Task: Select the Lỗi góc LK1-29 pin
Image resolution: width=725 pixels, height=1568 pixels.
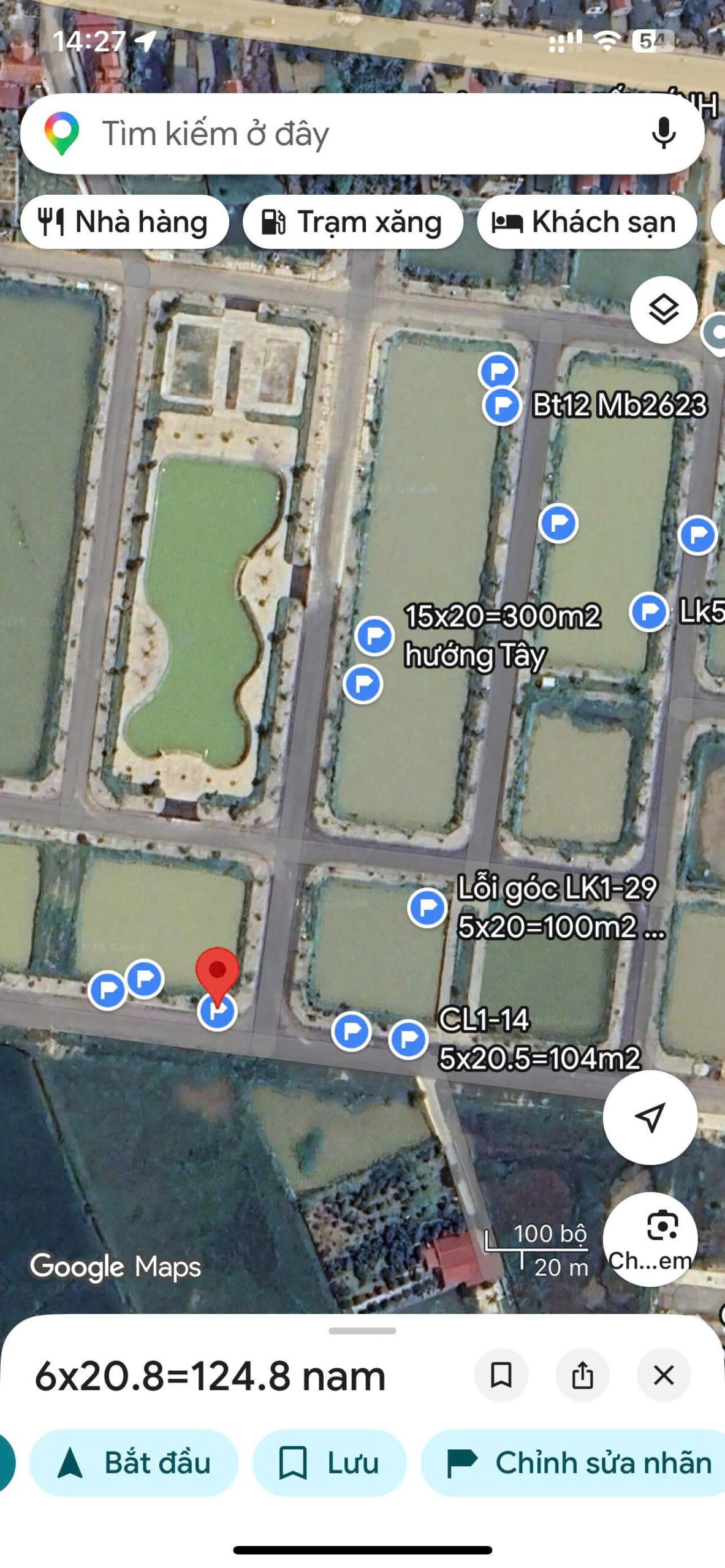Action: point(427,907)
